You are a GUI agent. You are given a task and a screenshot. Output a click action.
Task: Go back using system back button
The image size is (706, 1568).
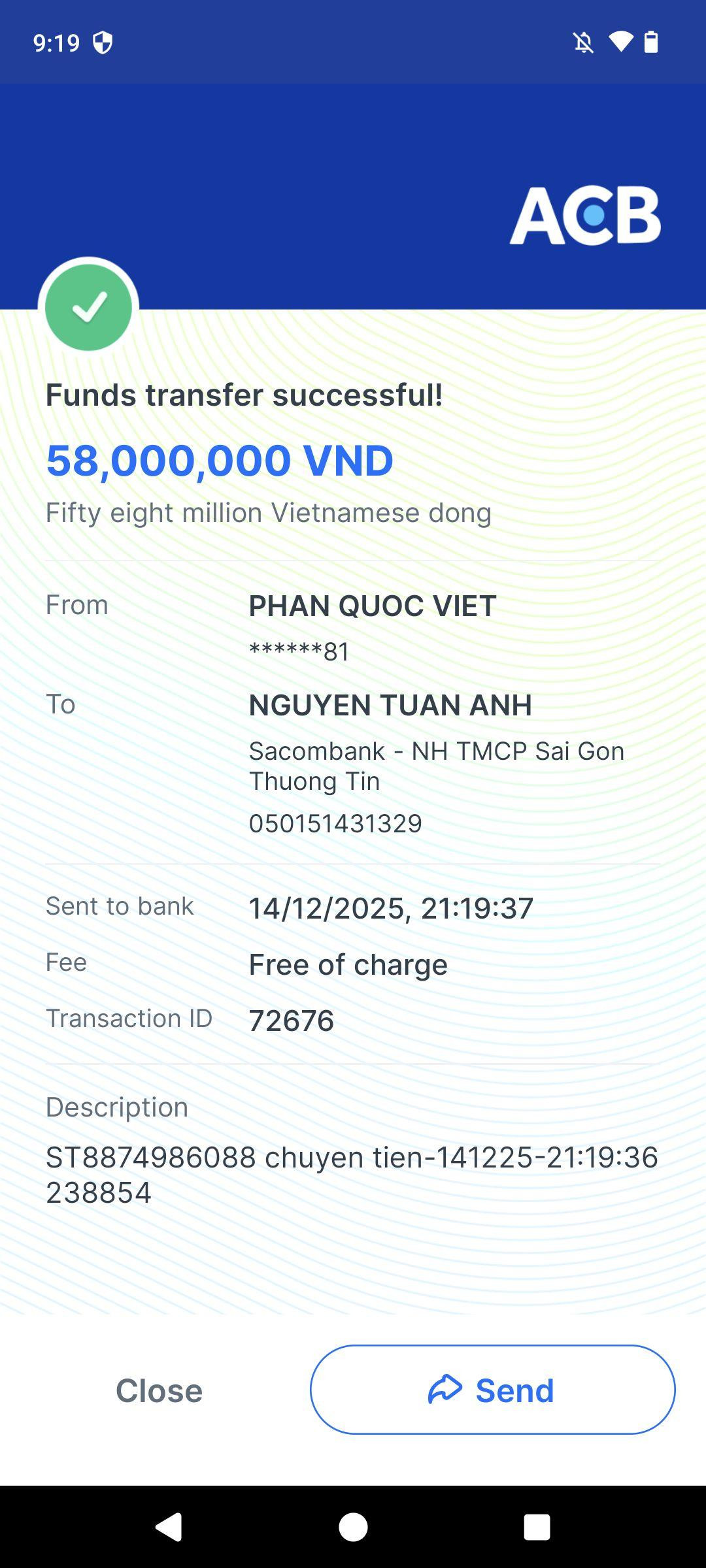pyautogui.click(x=169, y=1527)
